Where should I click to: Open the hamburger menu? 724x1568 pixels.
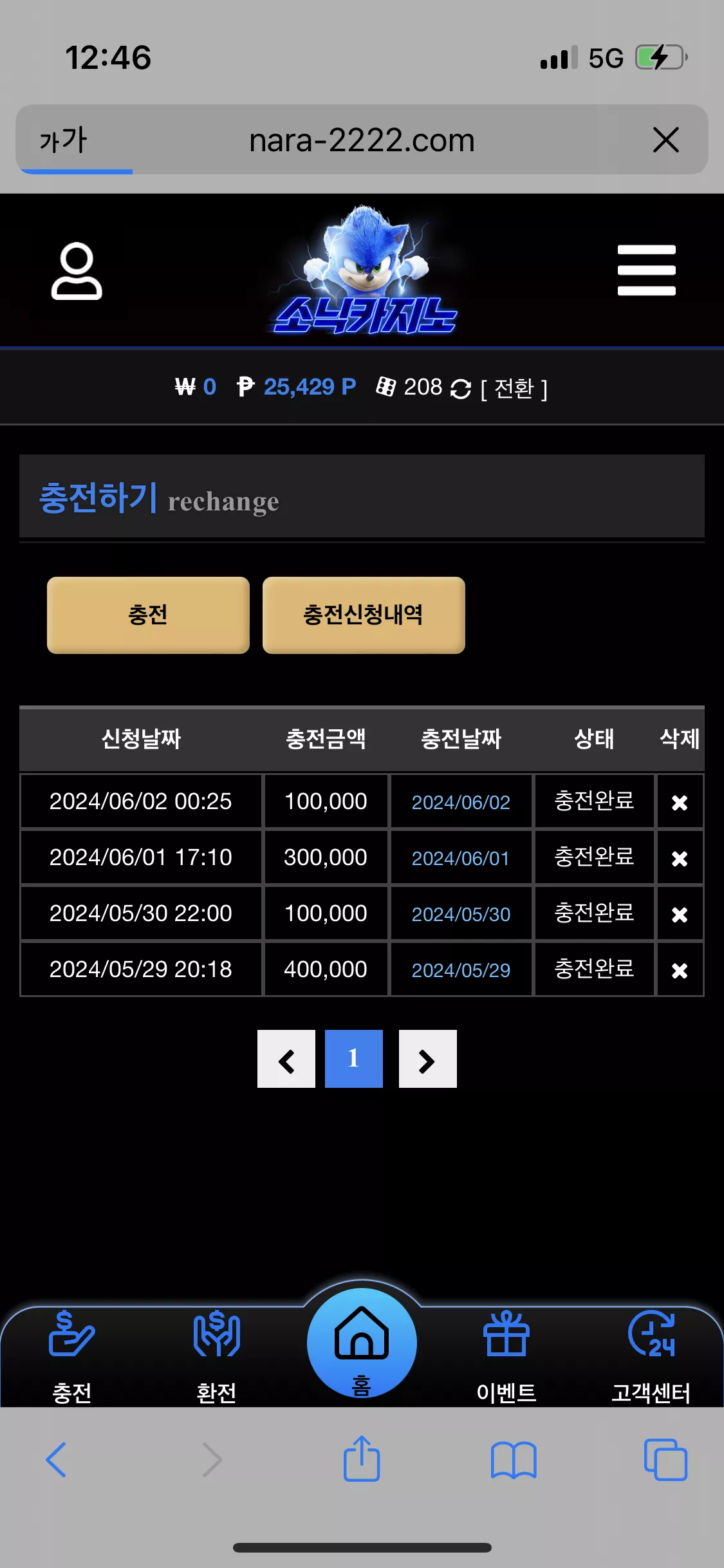pyautogui.click(x=646, y=270)
